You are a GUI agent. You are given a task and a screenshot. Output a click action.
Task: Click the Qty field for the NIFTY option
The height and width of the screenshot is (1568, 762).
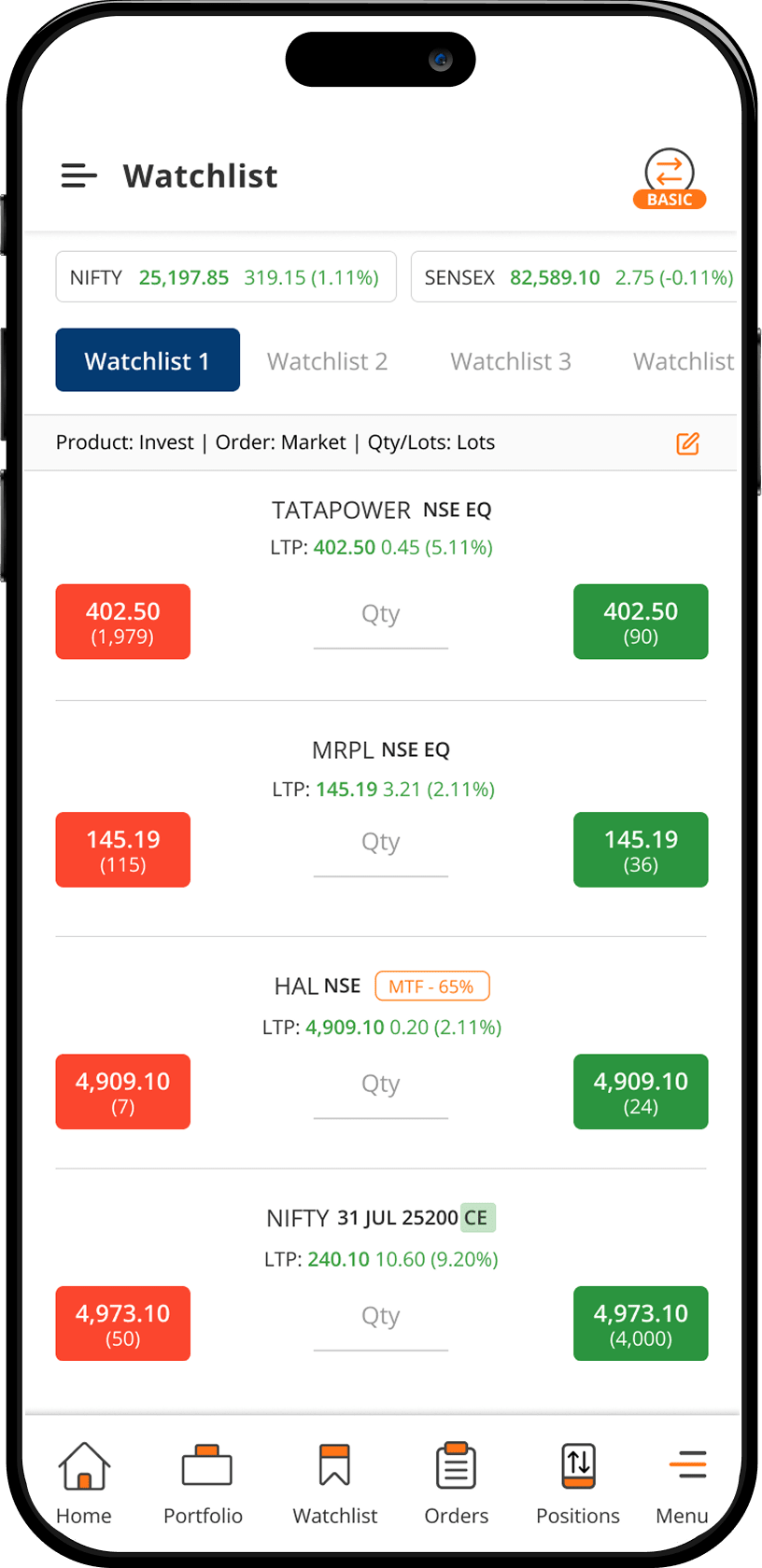tap(381, 1316)
